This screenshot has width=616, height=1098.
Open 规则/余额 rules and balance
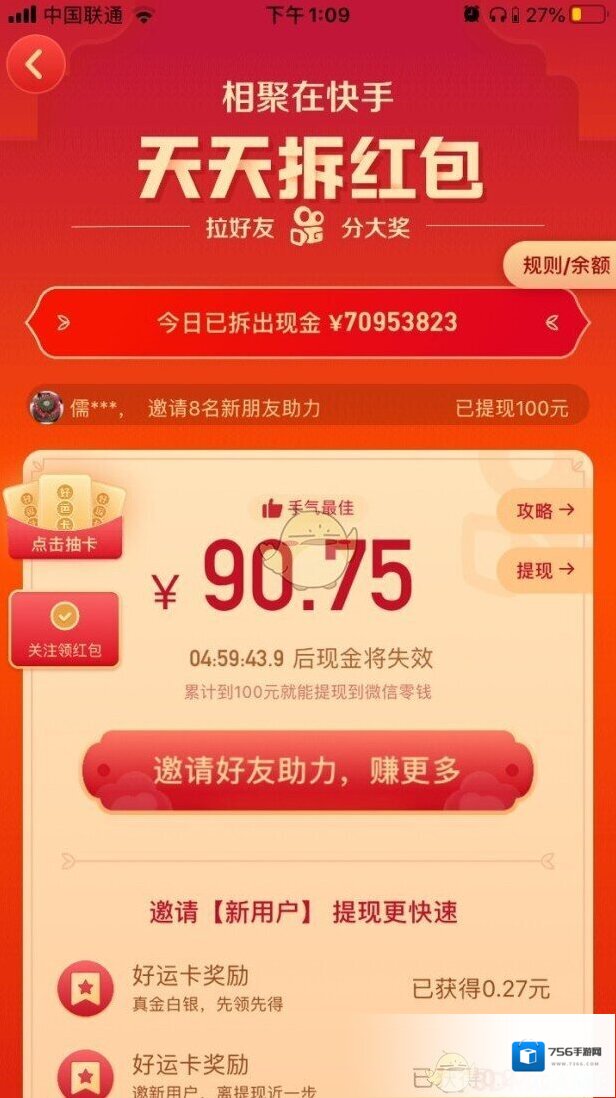coord(564,265)
